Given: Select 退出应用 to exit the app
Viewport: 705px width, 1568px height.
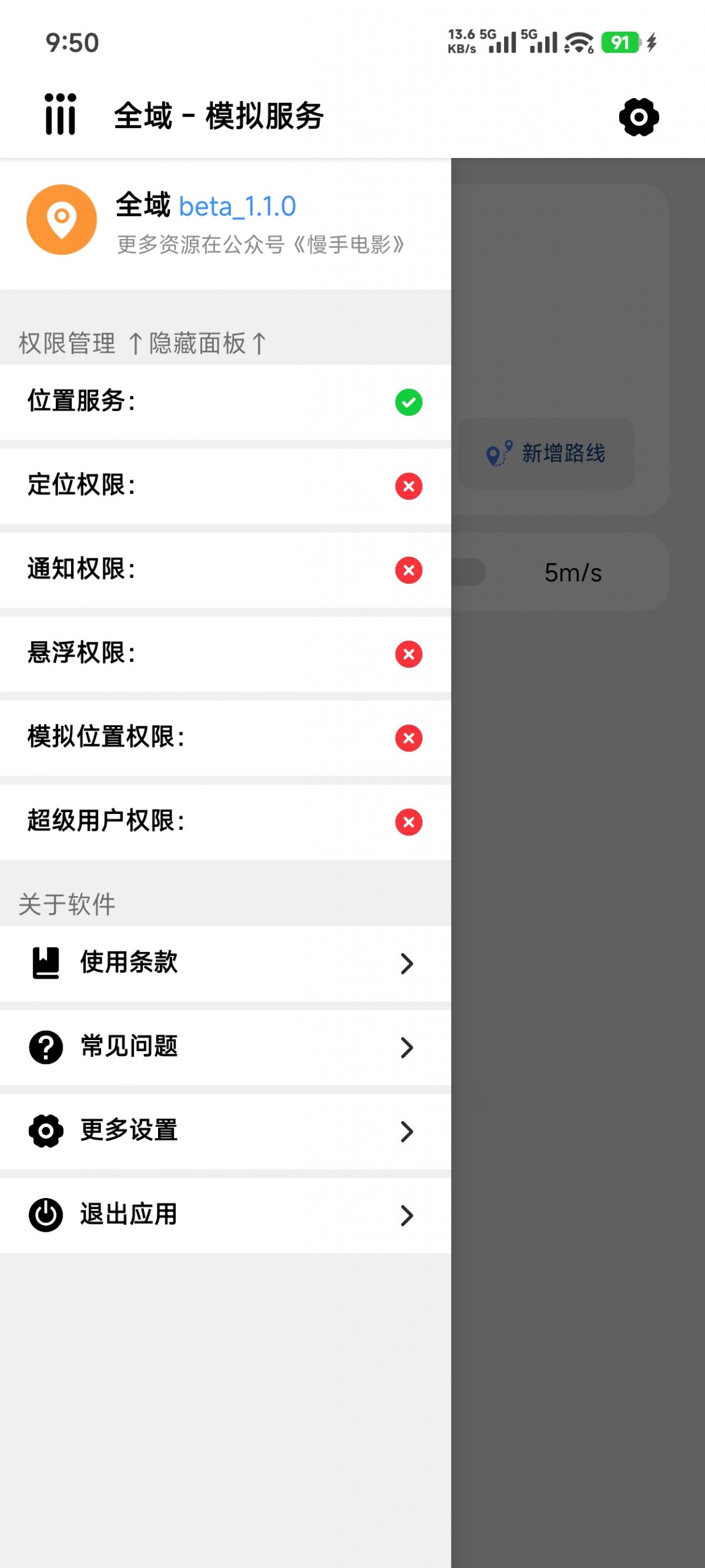Looking at the screenshot, I should tap(225, 1215).
